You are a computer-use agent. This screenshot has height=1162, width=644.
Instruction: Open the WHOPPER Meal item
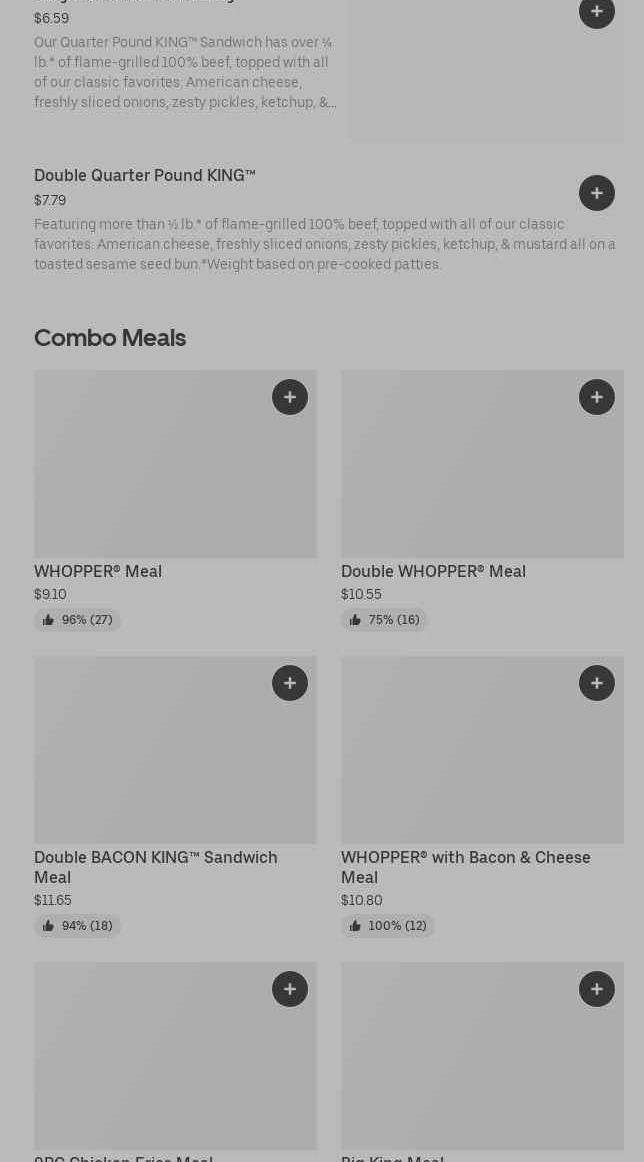click(98, 572)
